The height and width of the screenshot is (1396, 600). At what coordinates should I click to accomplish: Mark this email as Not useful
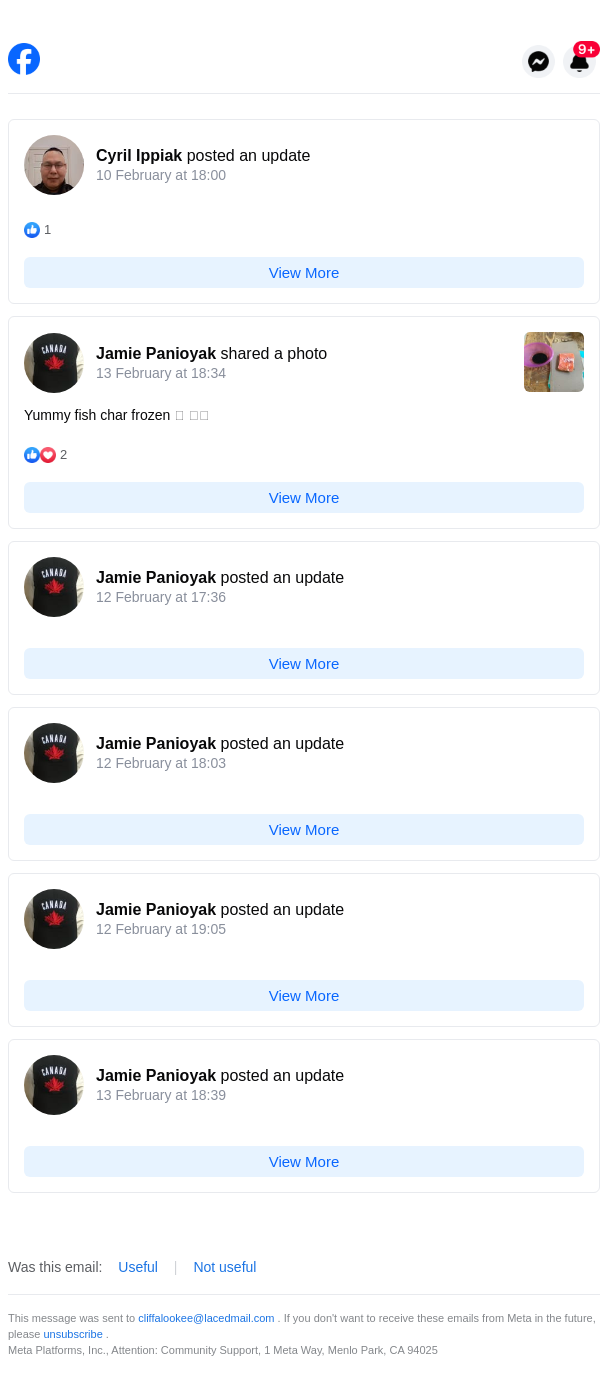(x=224, y=1267)
